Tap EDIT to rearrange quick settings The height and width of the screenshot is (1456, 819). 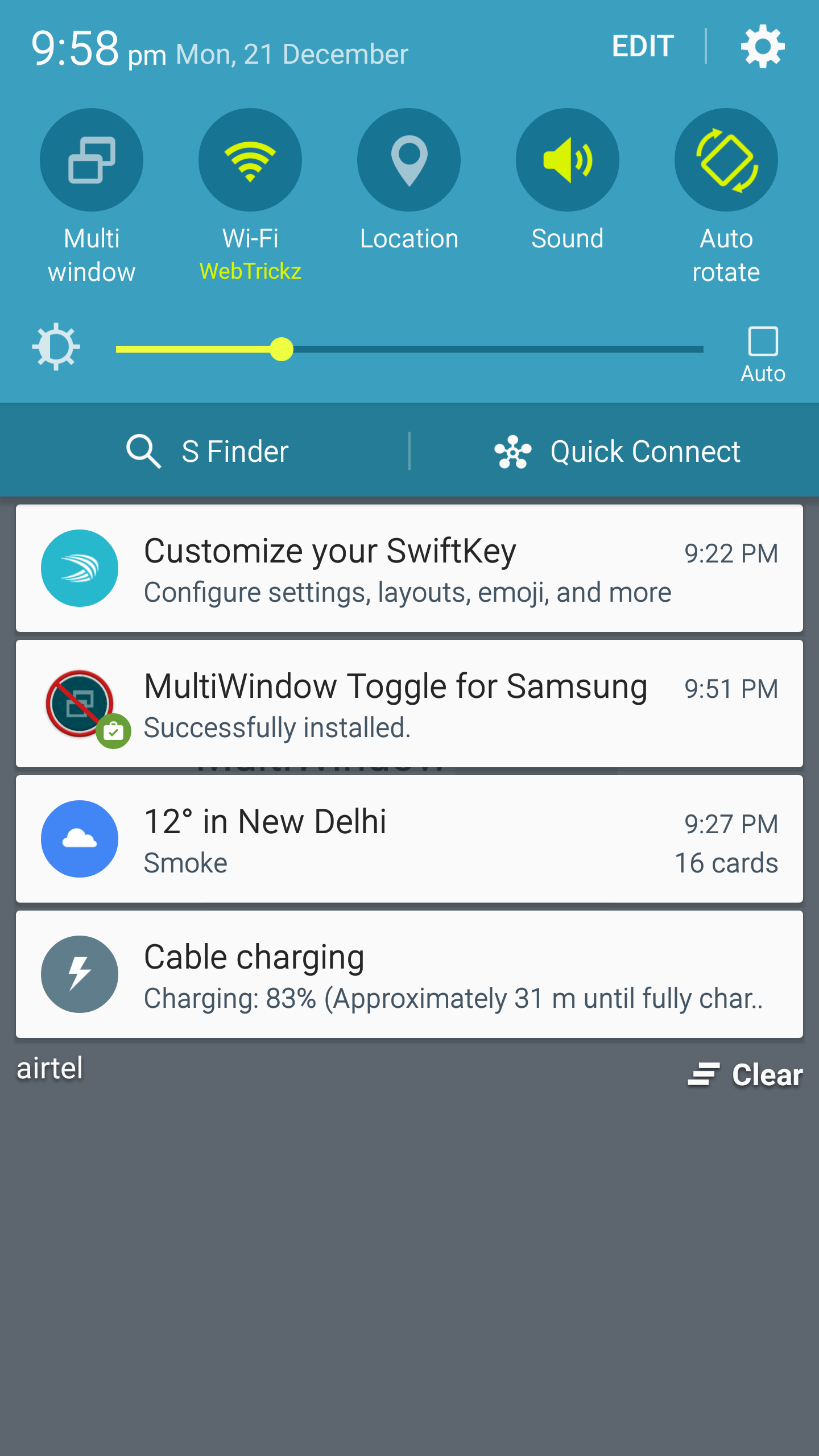coord(643,46)
